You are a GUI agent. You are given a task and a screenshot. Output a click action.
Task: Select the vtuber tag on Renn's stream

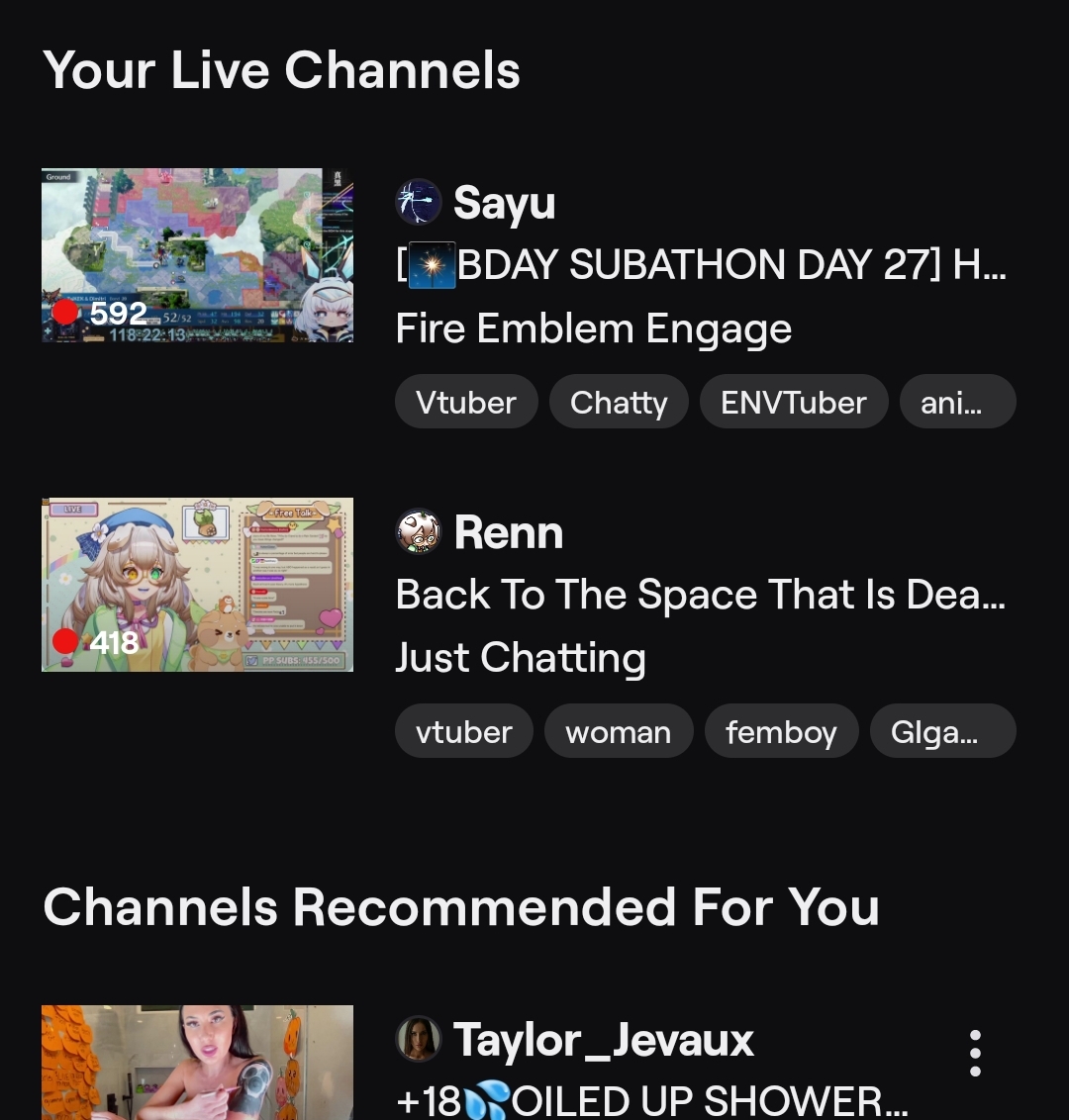tap(464, 731)
